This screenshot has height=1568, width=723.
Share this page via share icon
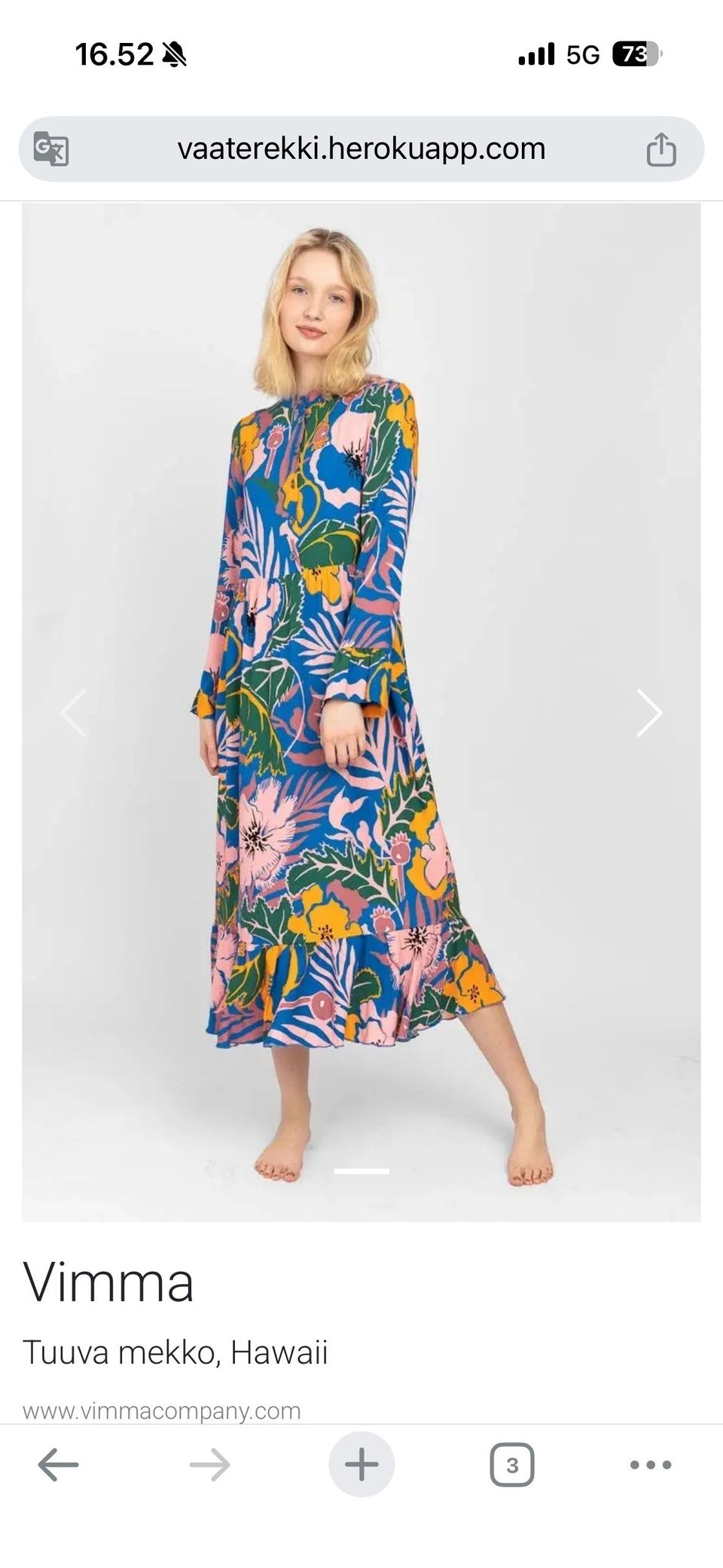click(661, 149)
